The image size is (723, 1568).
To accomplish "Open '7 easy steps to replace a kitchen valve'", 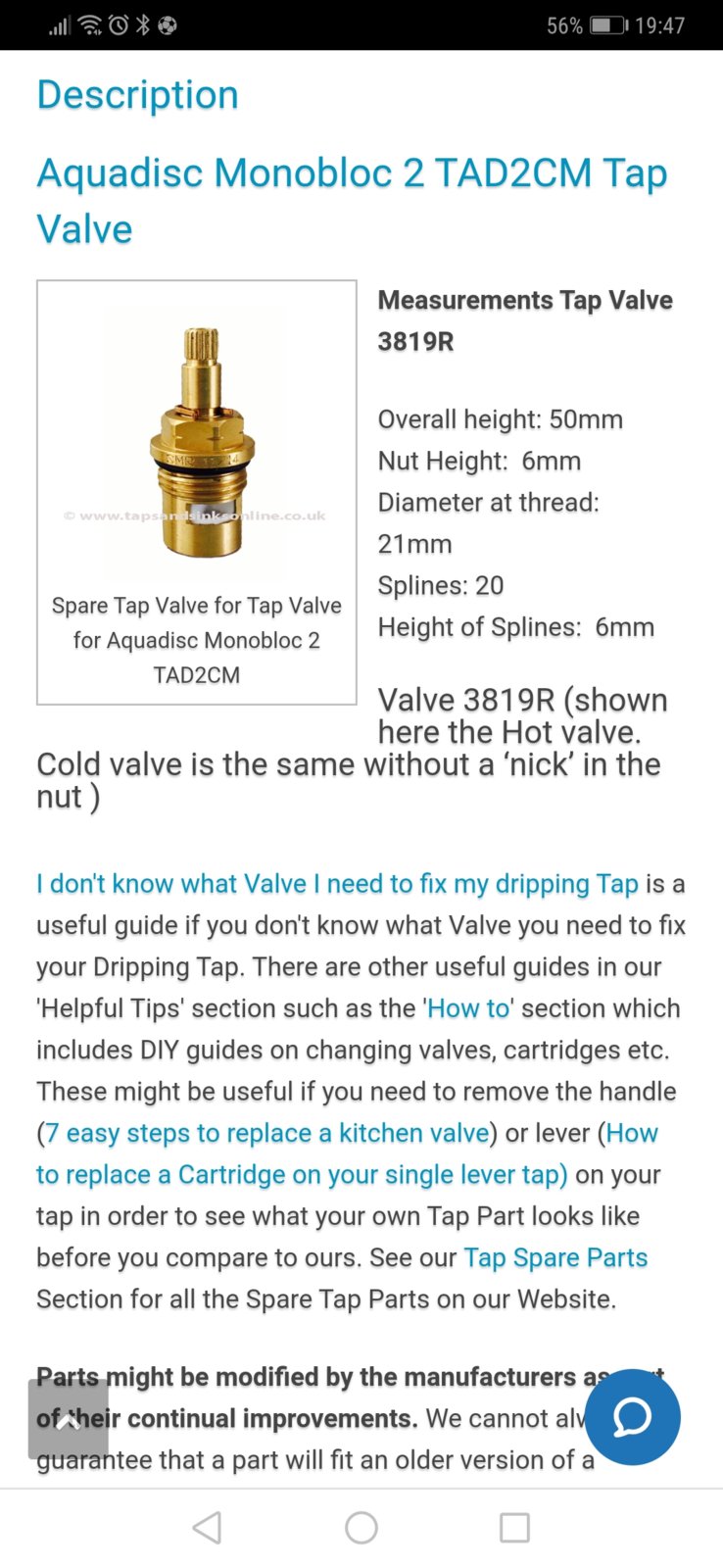I will [267, 1133].
